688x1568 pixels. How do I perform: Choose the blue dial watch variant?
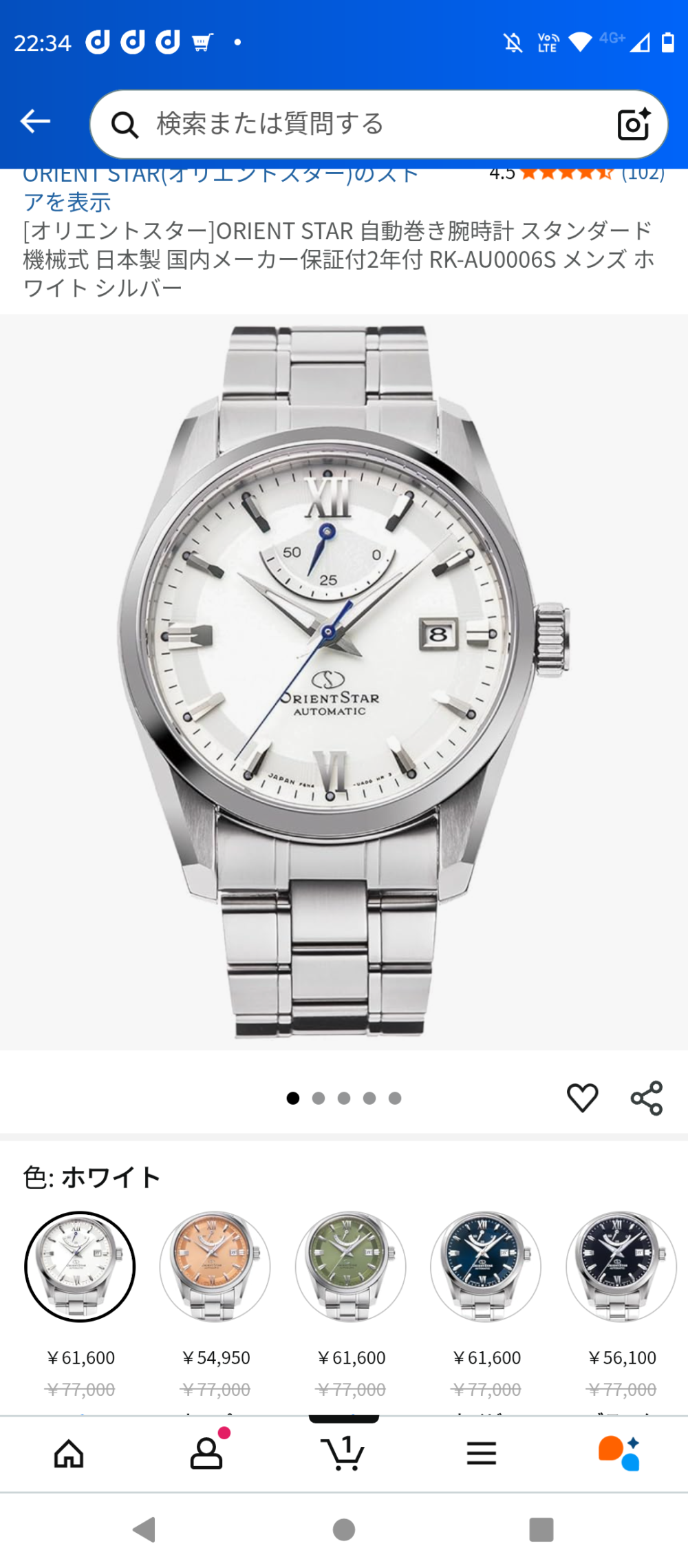[x=486, y=1267]
